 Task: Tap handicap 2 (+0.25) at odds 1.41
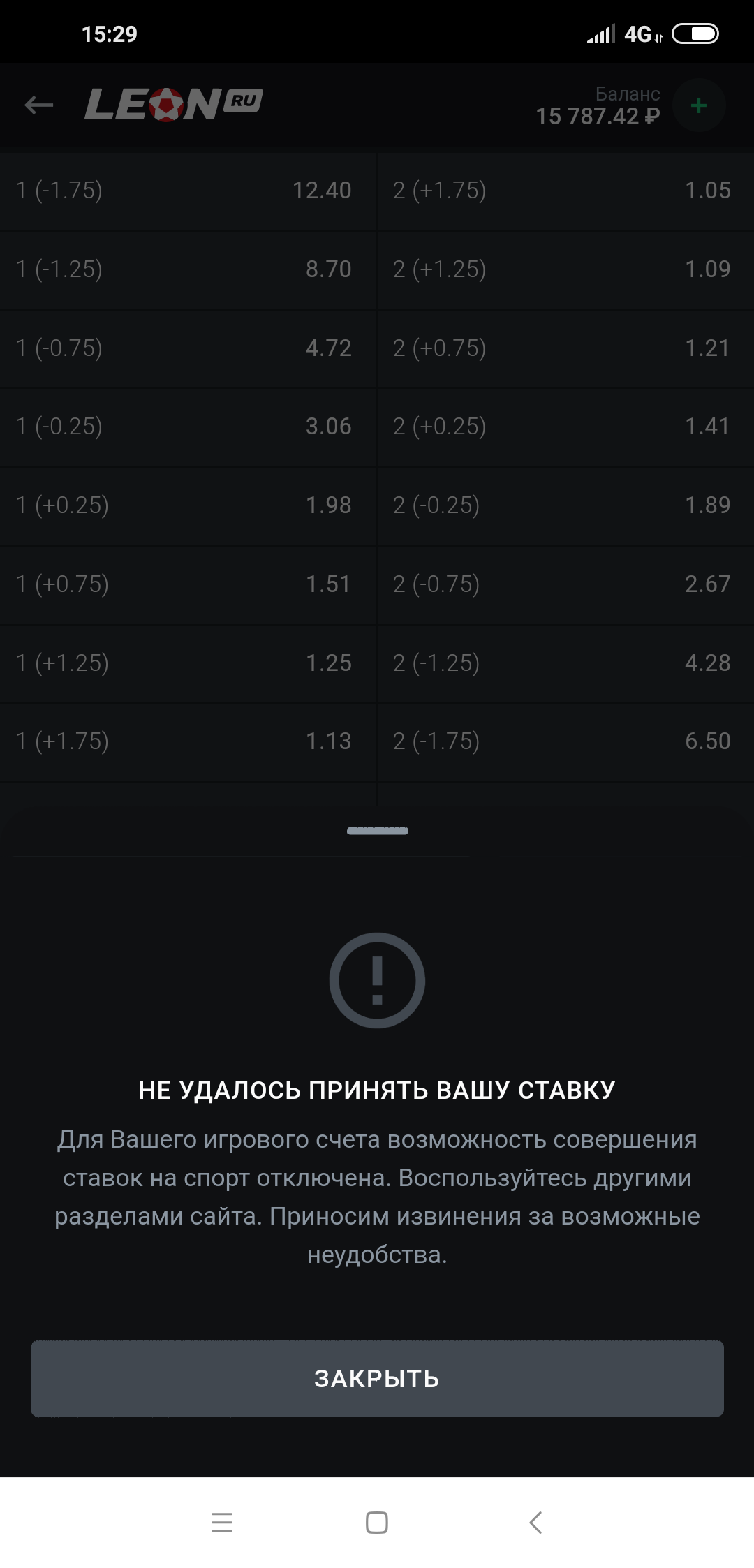(565, 427)
